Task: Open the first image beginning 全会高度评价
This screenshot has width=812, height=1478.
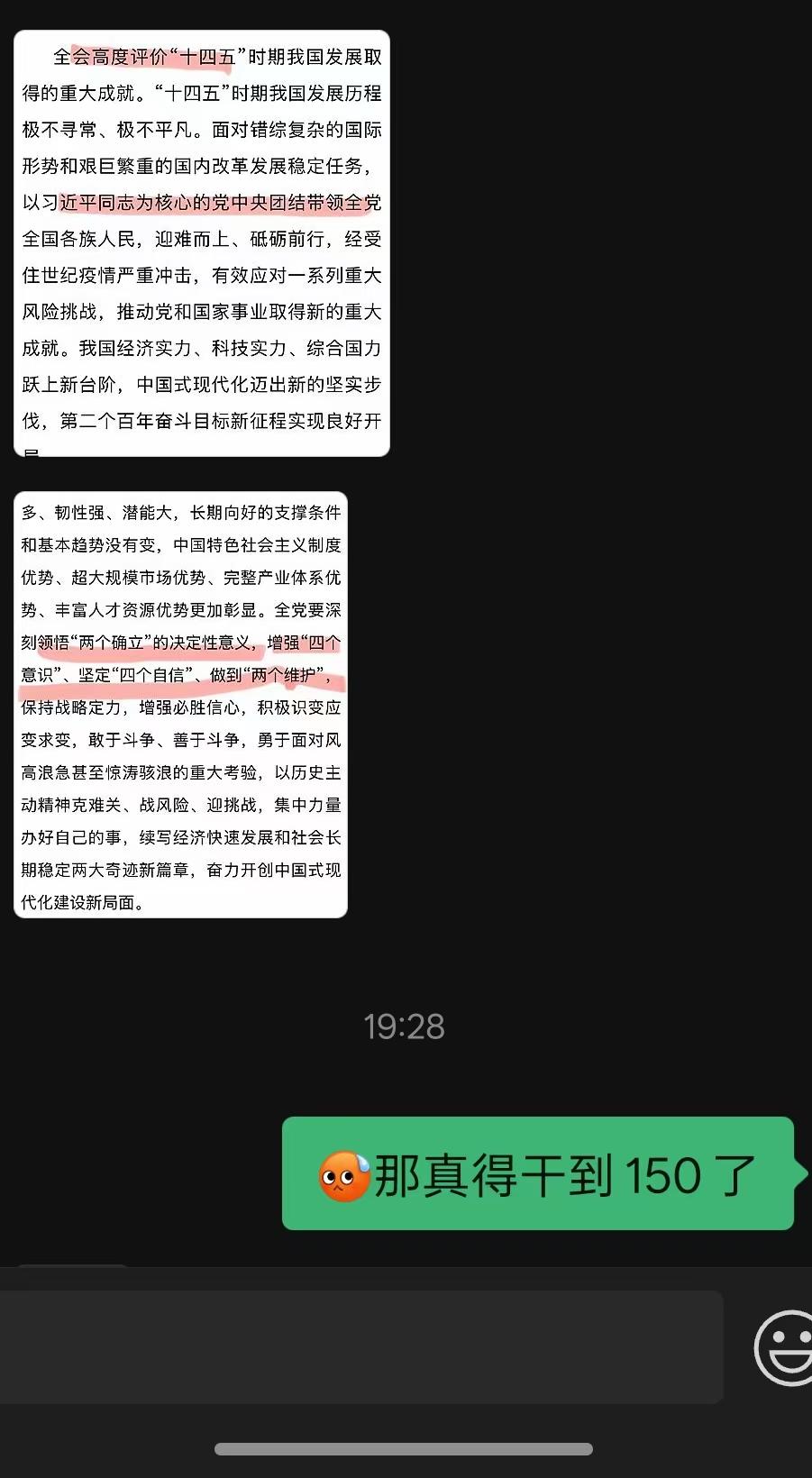Action: coord(202,243)
